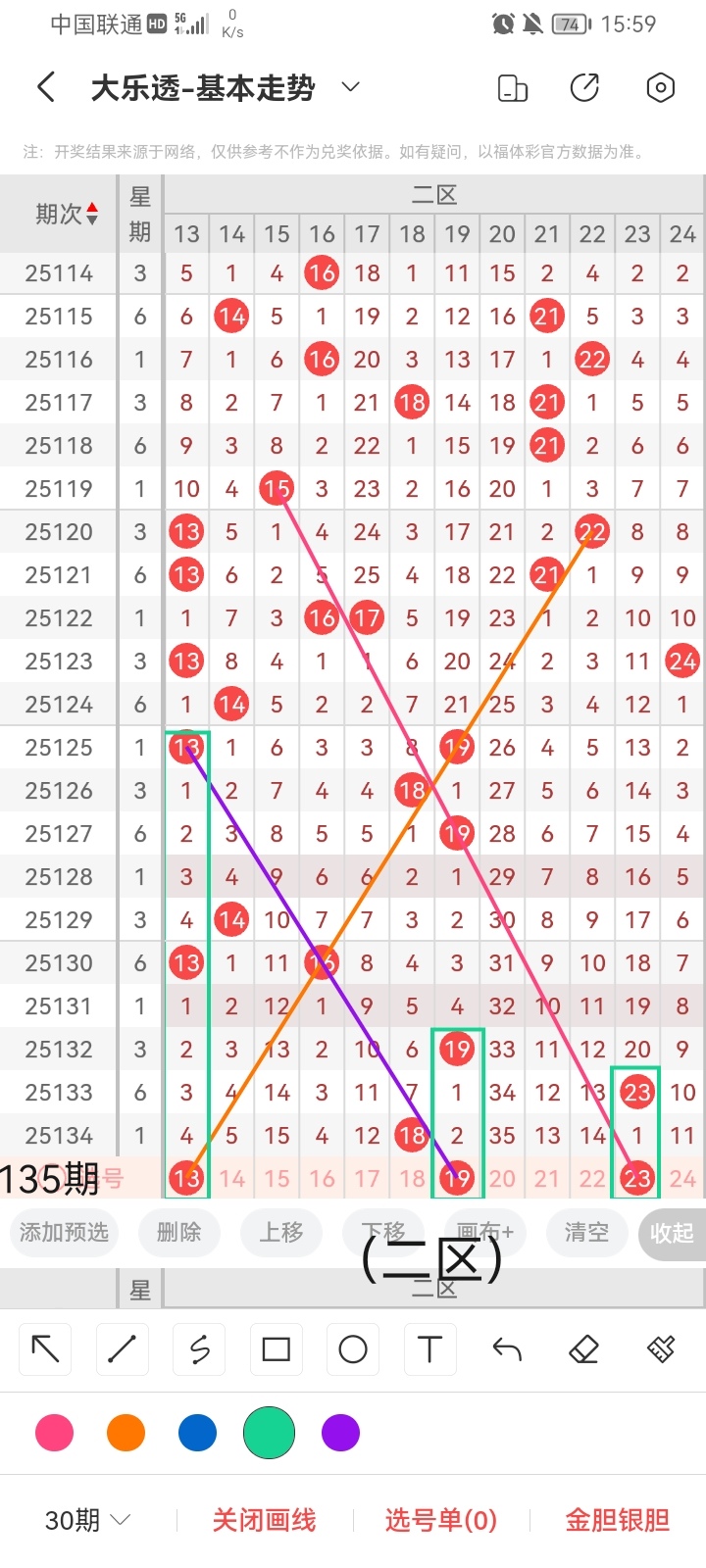Sort the 期次 column order
Viewport: 706px width, 1568px height.
92,213
